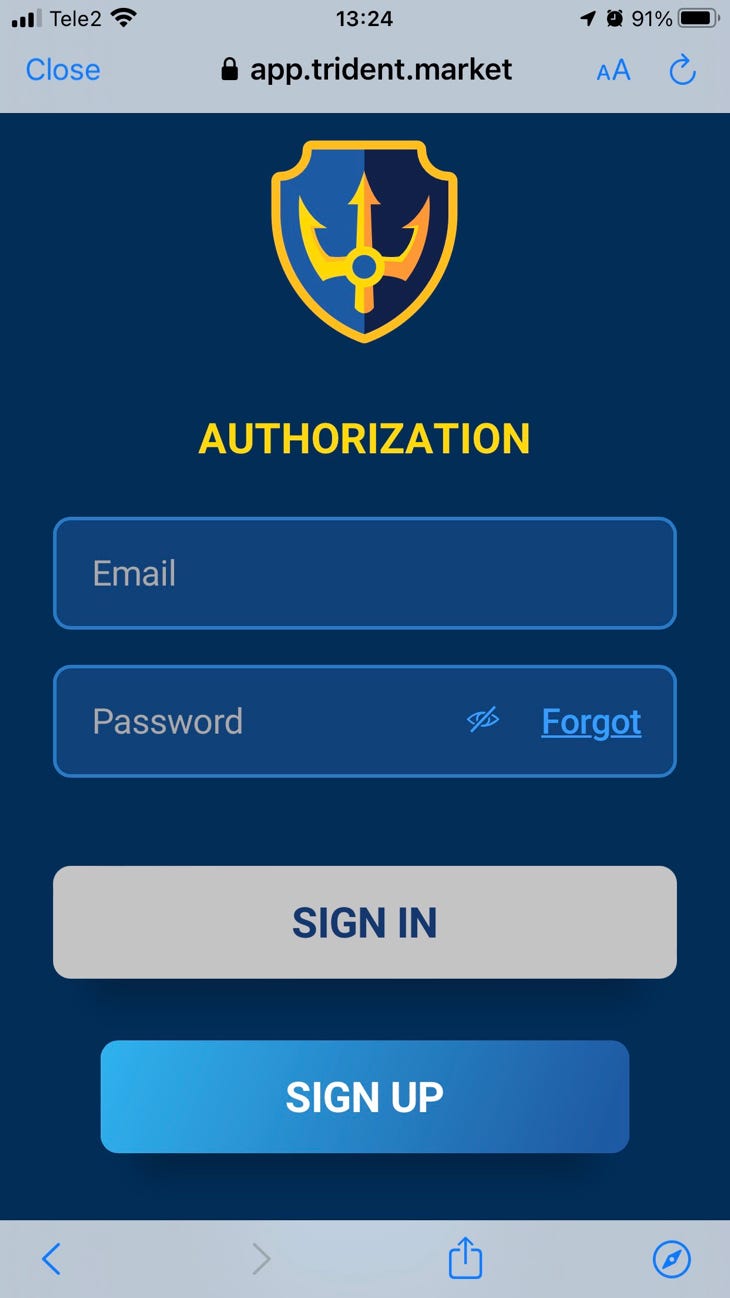
Task: Open the AA text size menu
Action: point(613,70)
